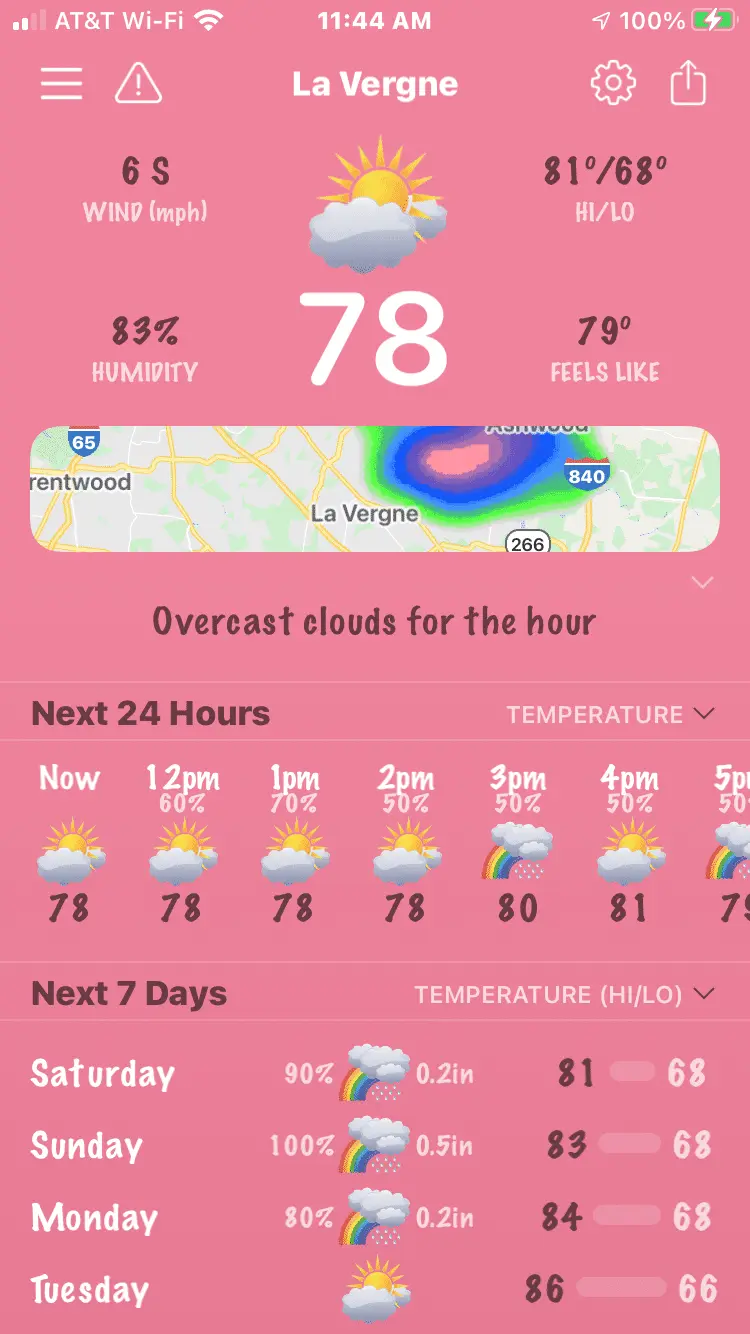Expand the hourly summary chevron
Viewport: 750px width, 1334px height.
(x=702, y=583)
